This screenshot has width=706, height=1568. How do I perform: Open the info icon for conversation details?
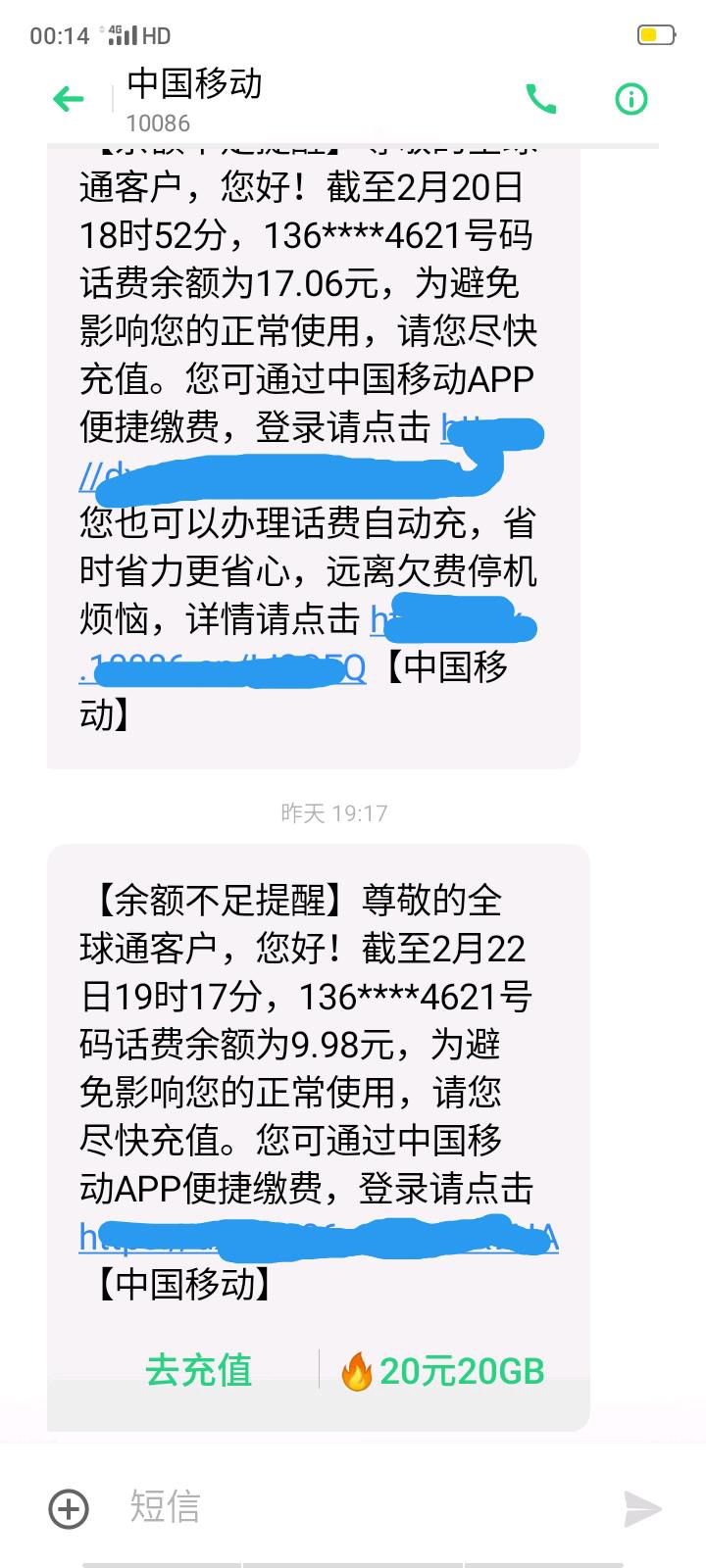(x=630, y=99)
